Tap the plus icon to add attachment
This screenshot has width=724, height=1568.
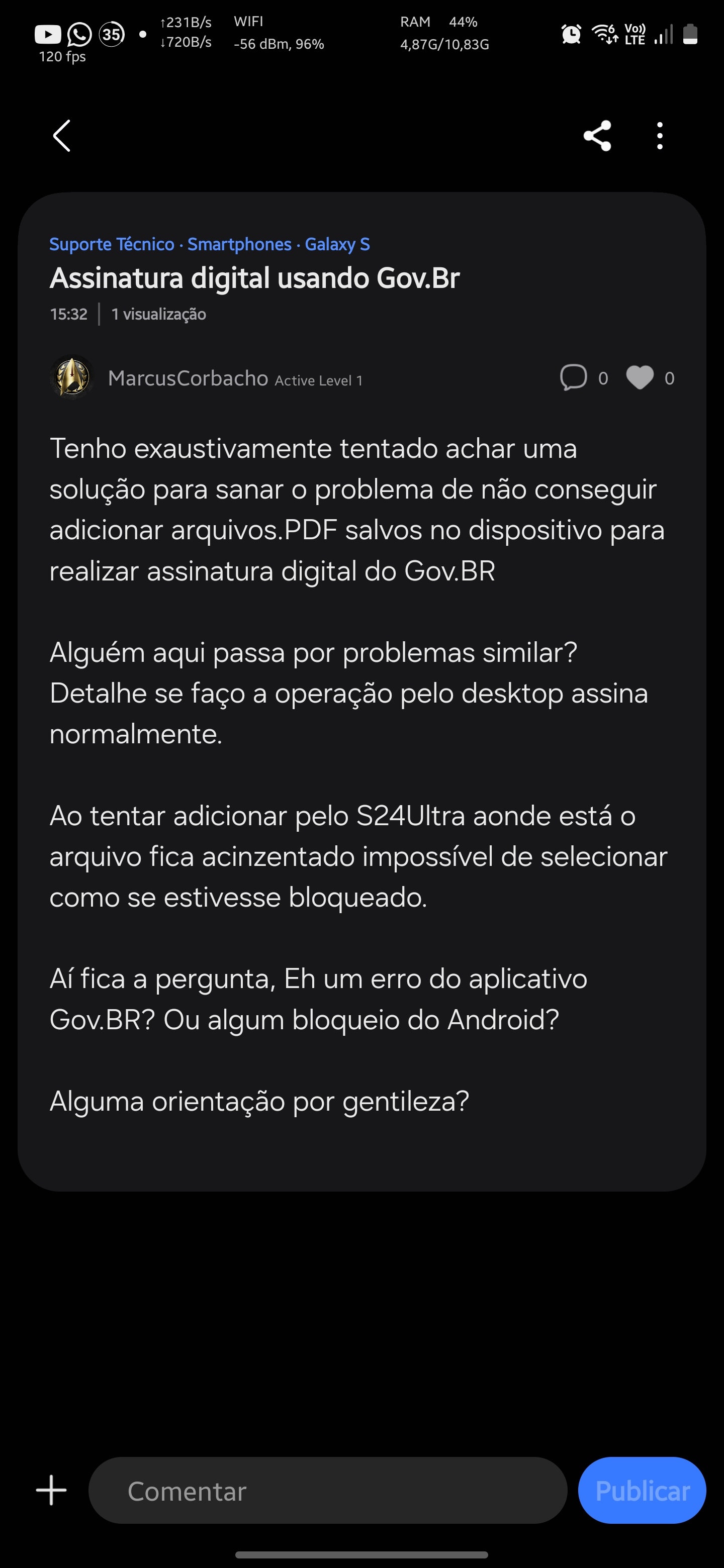[52, 1490]
